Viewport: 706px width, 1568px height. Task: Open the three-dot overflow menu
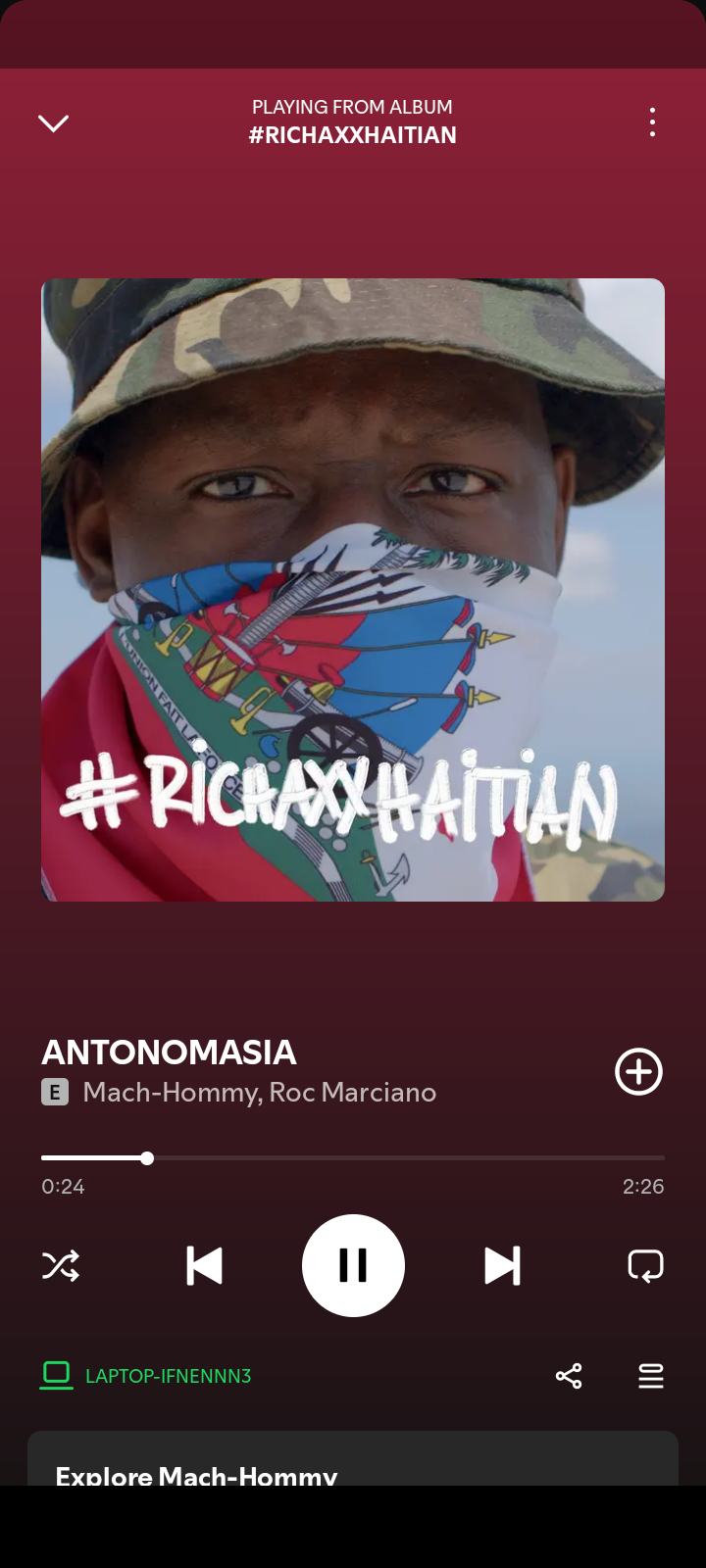pos(652,122)
